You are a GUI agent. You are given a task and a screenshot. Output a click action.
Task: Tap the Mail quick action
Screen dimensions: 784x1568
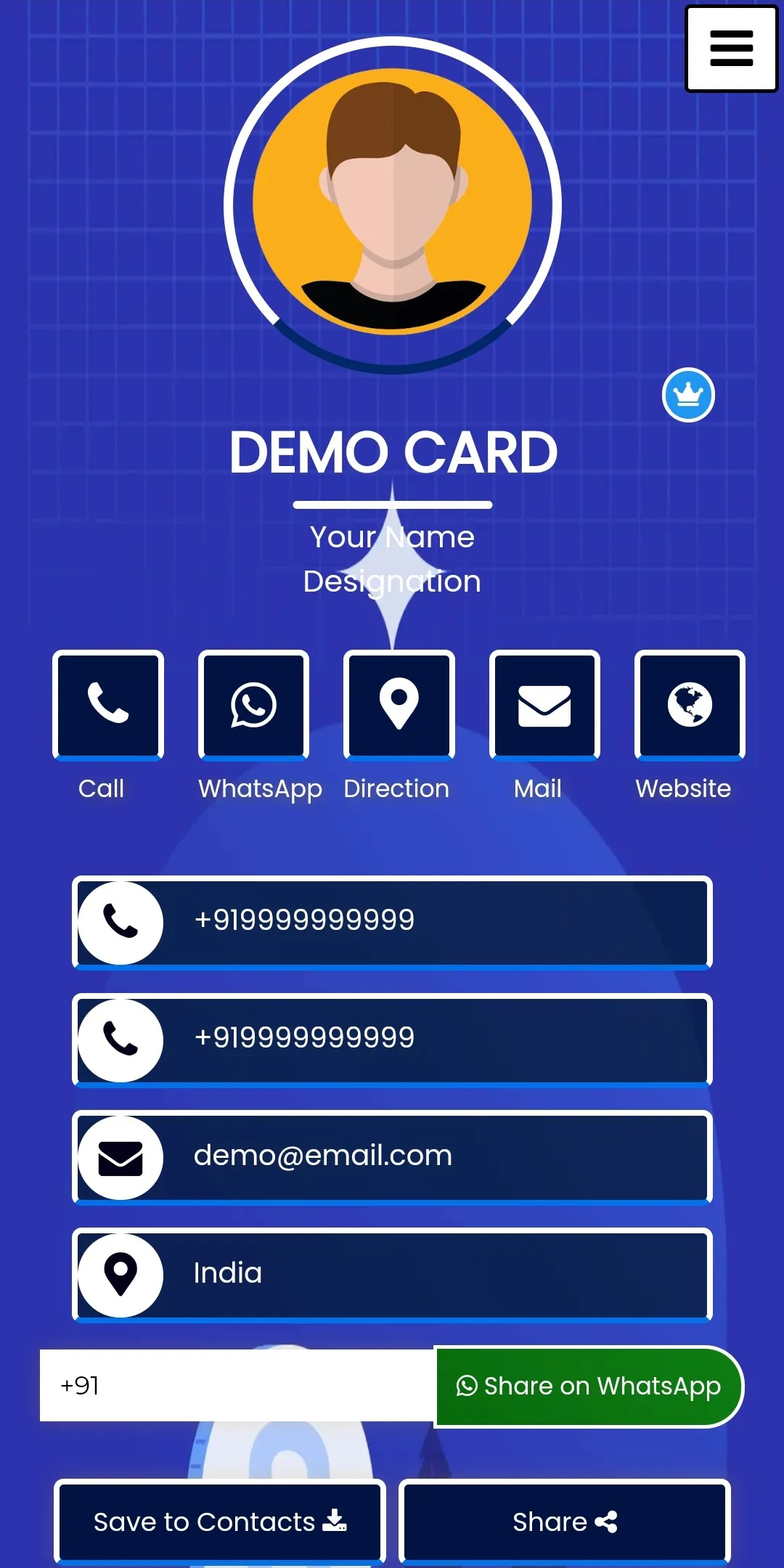click(544, 704)
